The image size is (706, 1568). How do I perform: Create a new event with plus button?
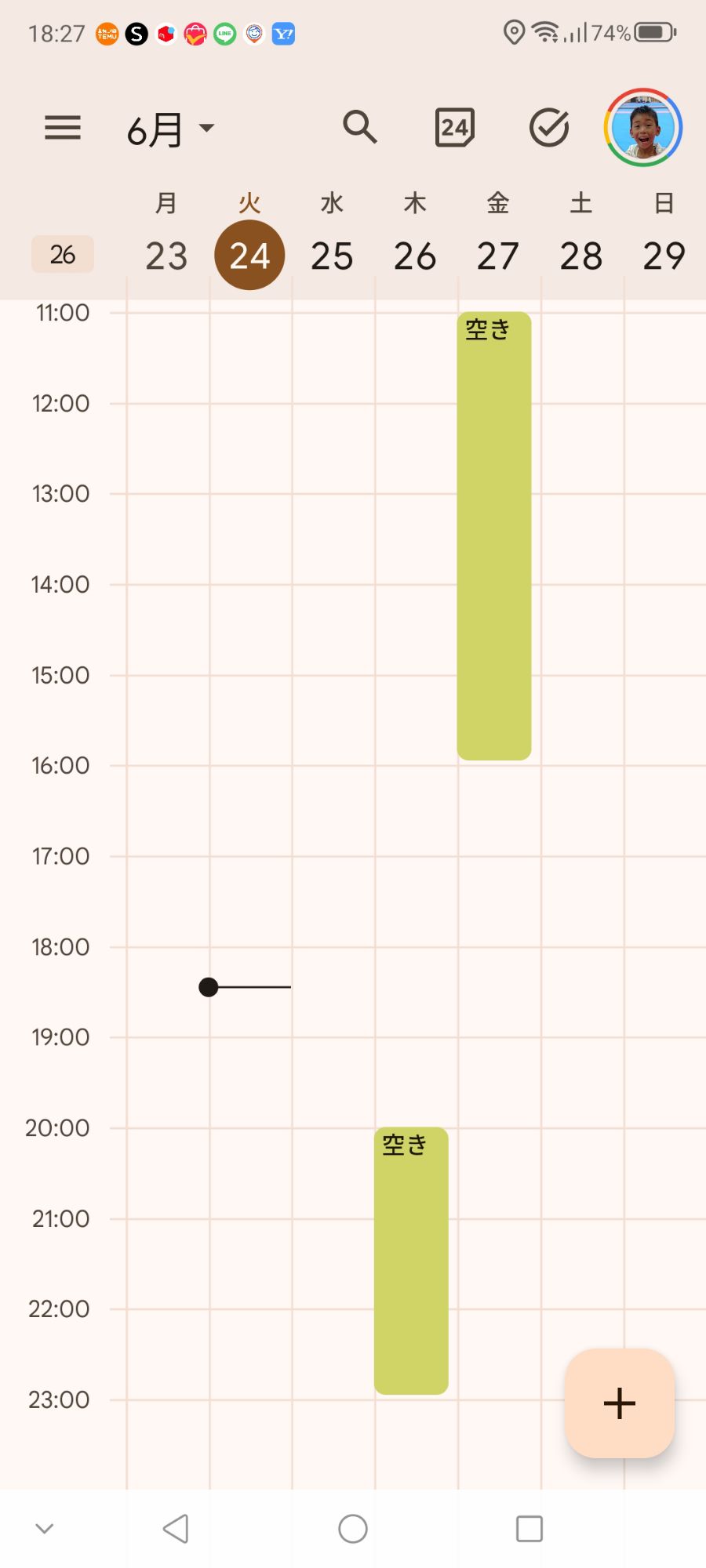pos(620,1403)
